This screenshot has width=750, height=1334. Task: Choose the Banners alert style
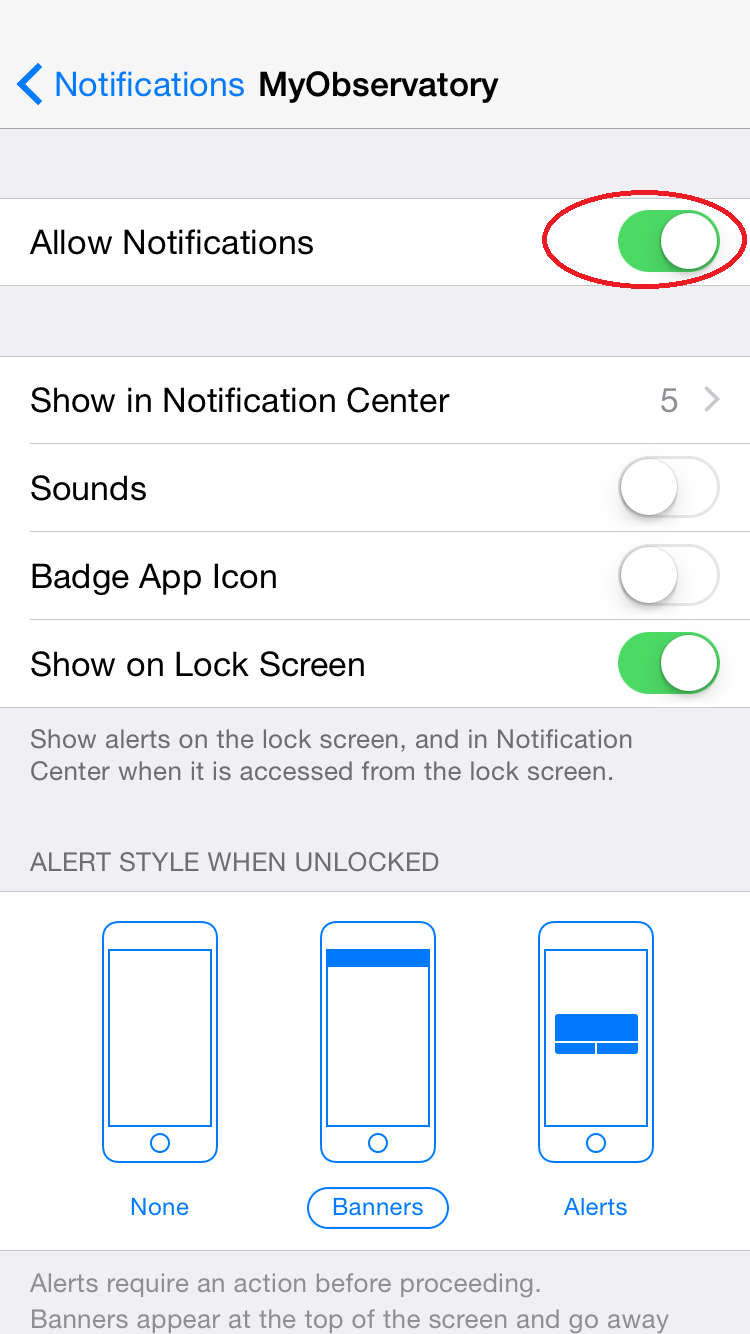coord(378,1070)
